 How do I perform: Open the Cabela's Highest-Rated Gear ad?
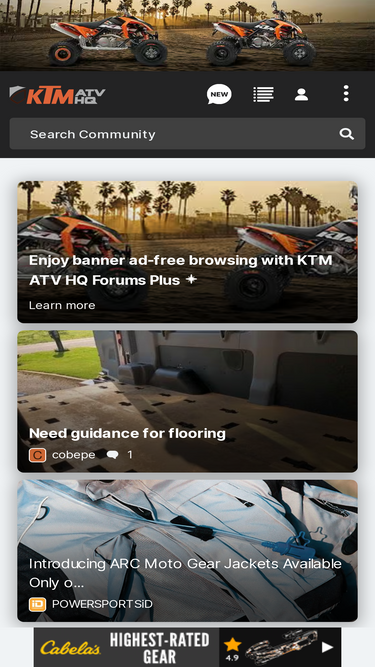pyautogui.click(x=187, y=647)
